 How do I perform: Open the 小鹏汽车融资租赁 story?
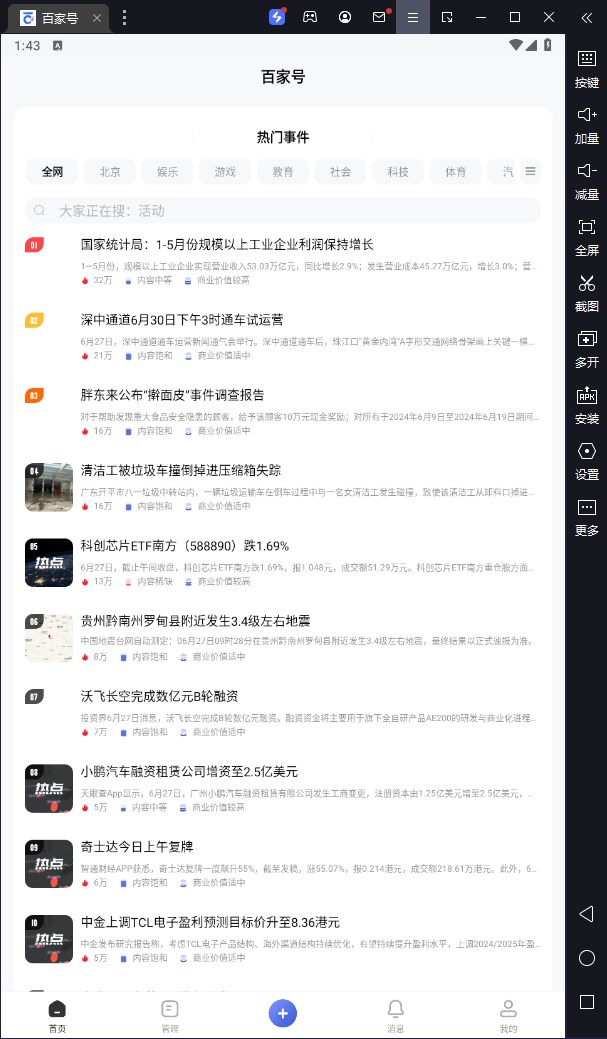(189, 772)
